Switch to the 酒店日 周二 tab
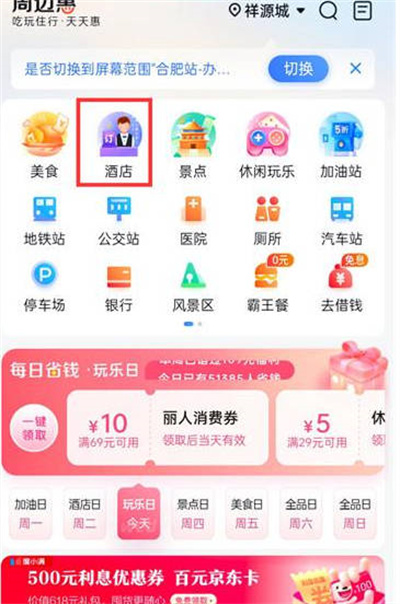This screenshot has height=604, width=400. 84,513
